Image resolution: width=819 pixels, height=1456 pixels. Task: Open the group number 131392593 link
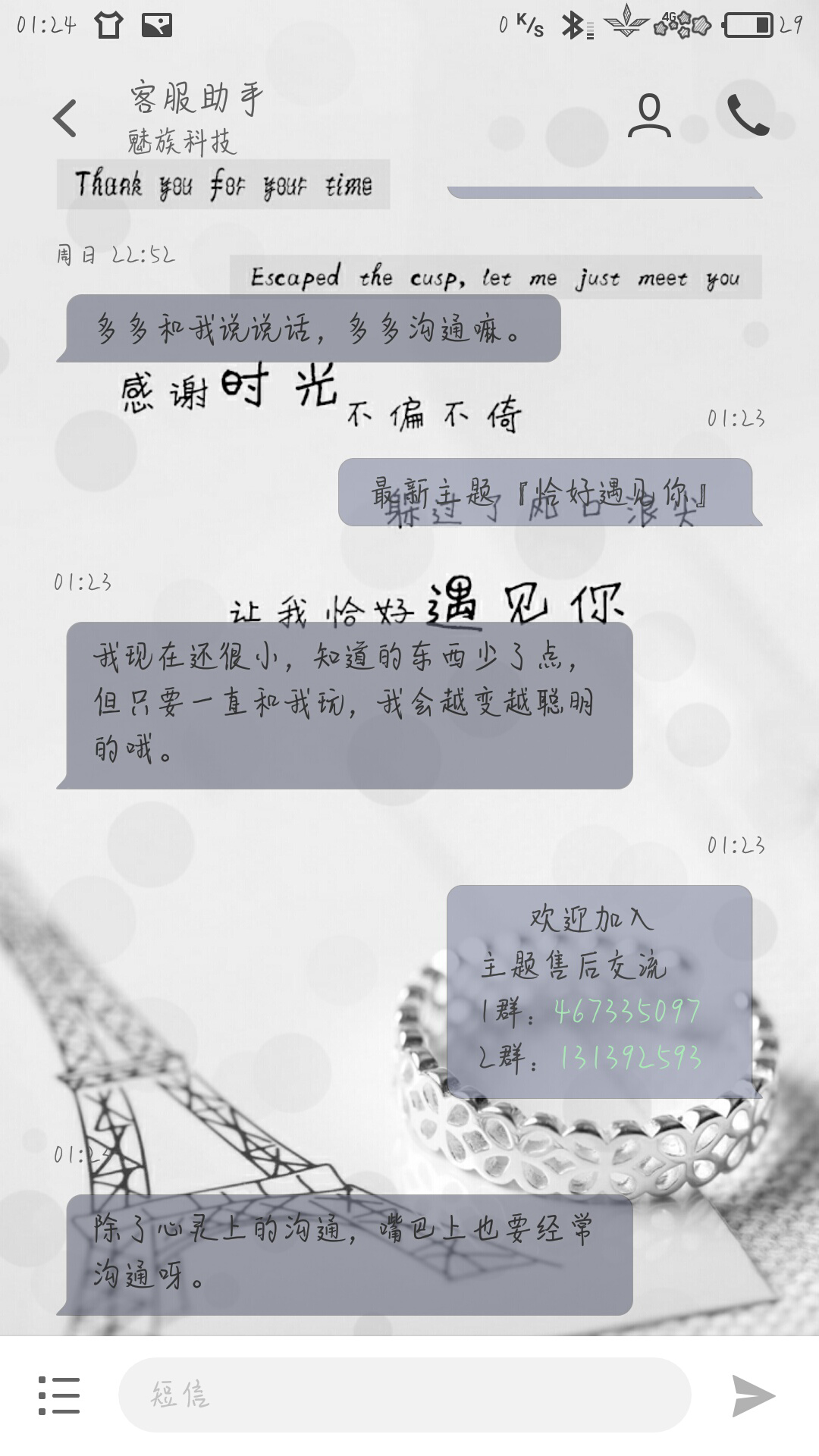tap(629, 1058)
